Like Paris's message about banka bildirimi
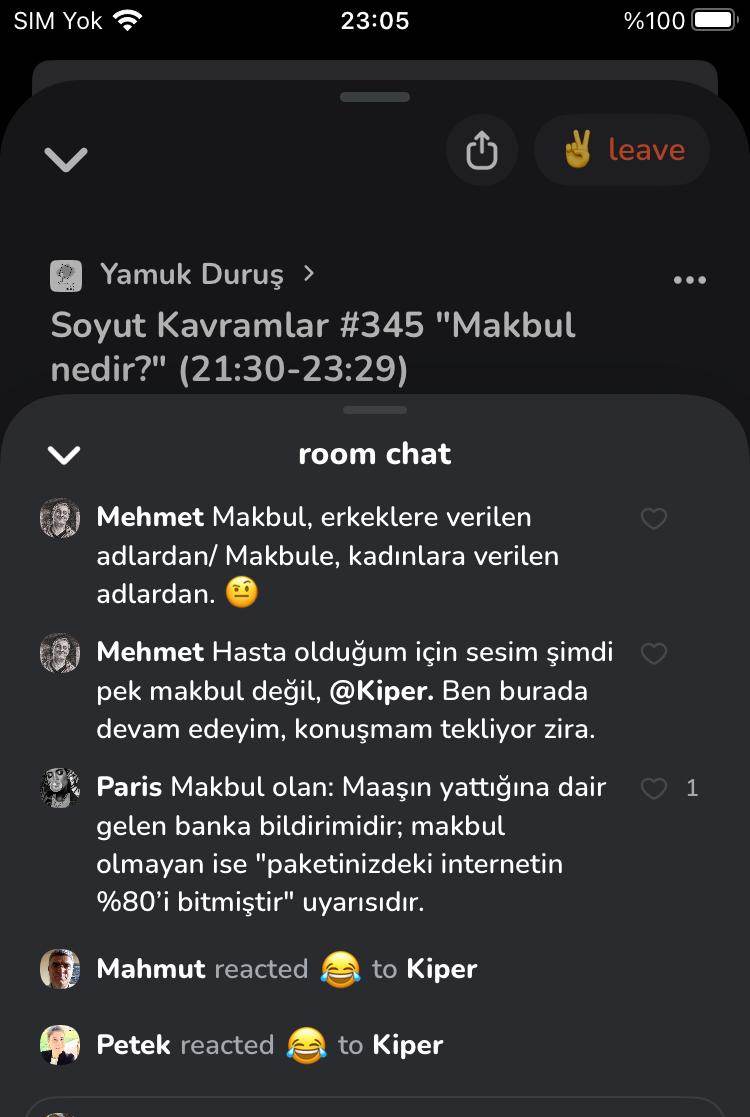Viewport: 750px width, 1117px height. point(653,789)
